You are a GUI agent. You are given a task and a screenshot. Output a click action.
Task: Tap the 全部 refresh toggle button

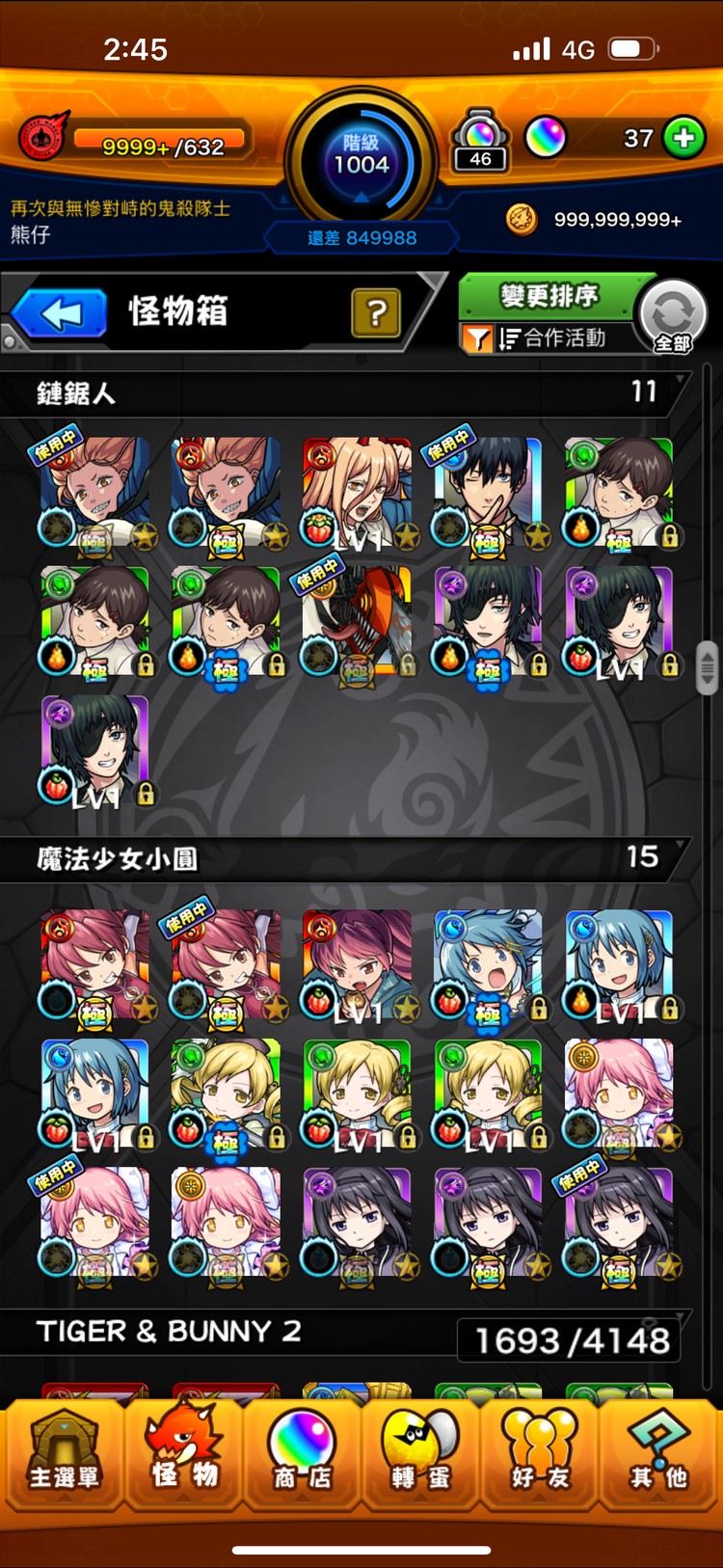(x=672, y=316)
